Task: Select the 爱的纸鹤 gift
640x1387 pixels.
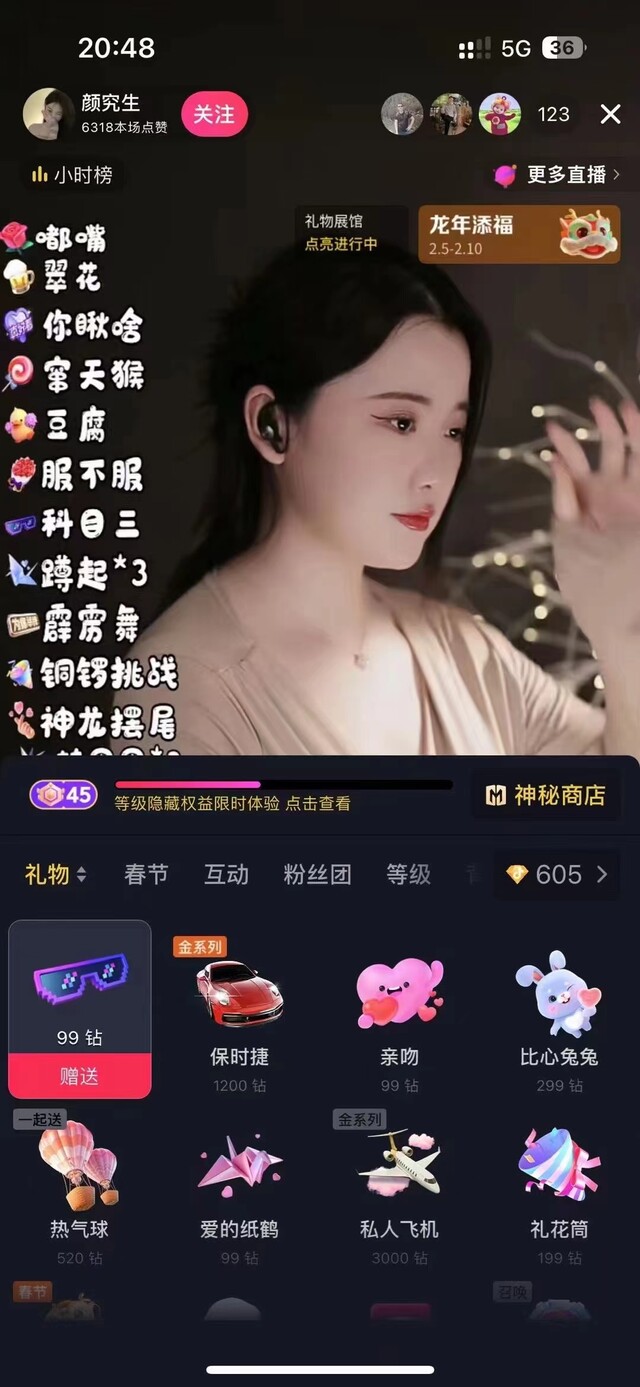Action: point(240,1190)
